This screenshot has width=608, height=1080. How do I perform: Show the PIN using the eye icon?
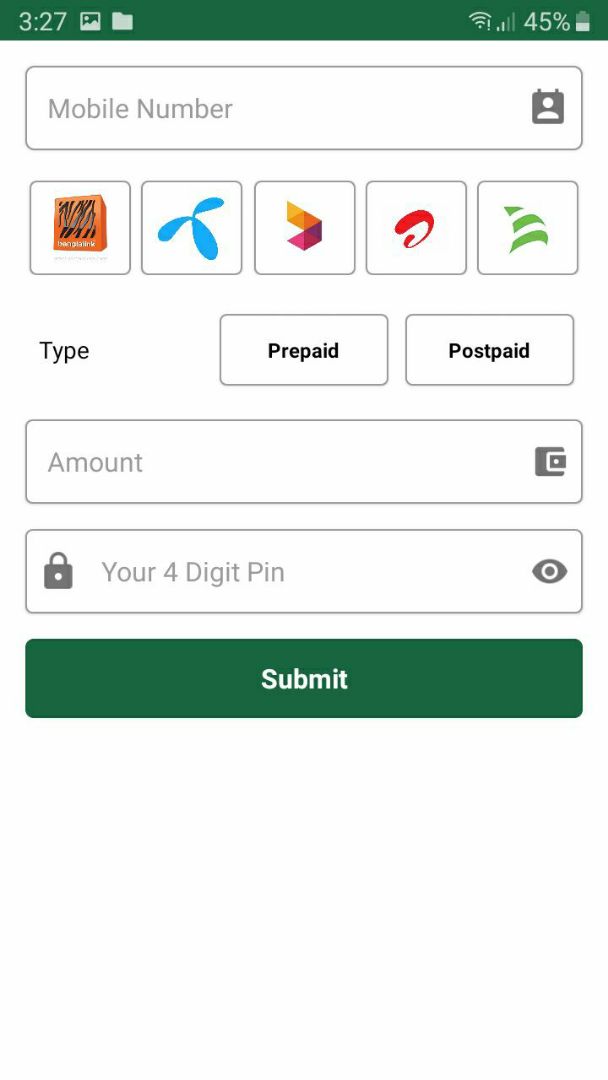pos(549,571)
